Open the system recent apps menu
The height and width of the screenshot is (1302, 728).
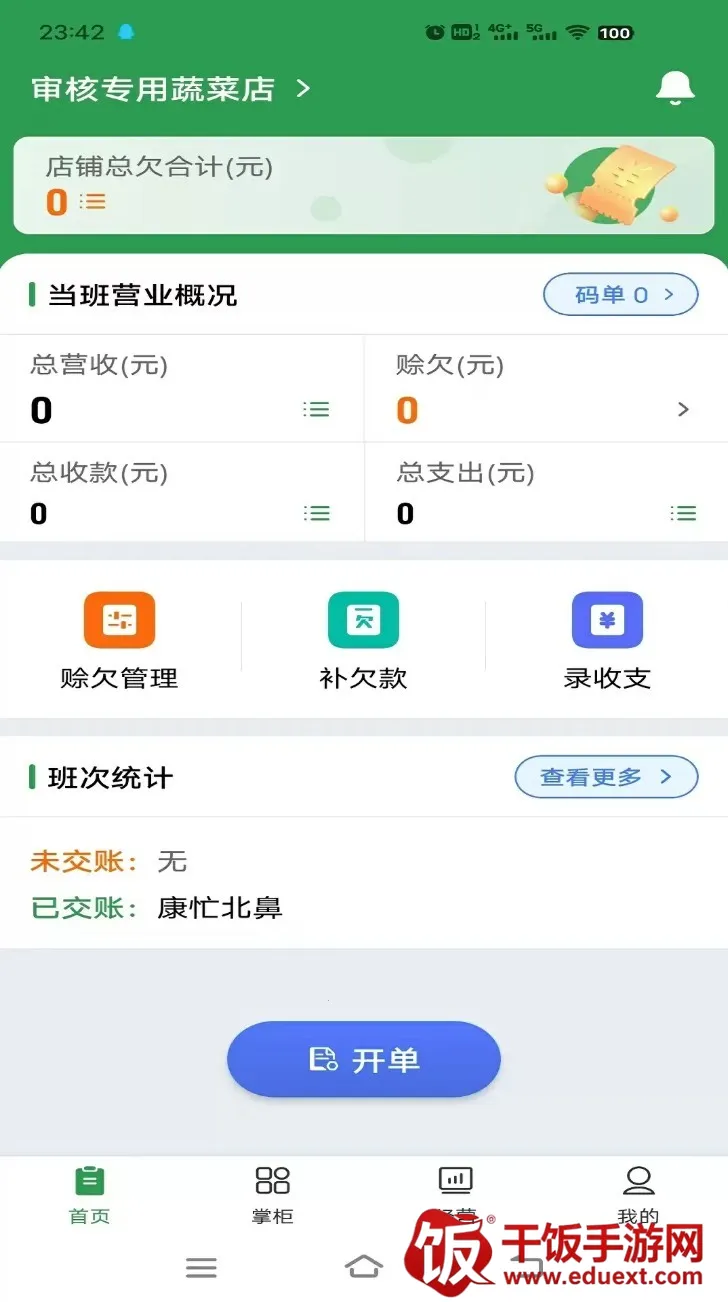pyautogui.click(x=201, y=1268)
